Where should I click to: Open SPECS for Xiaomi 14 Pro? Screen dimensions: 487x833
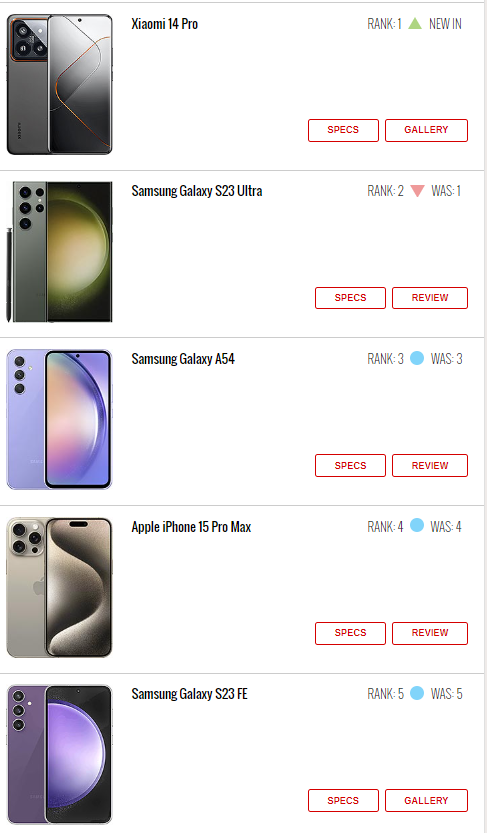coord(343,130)
